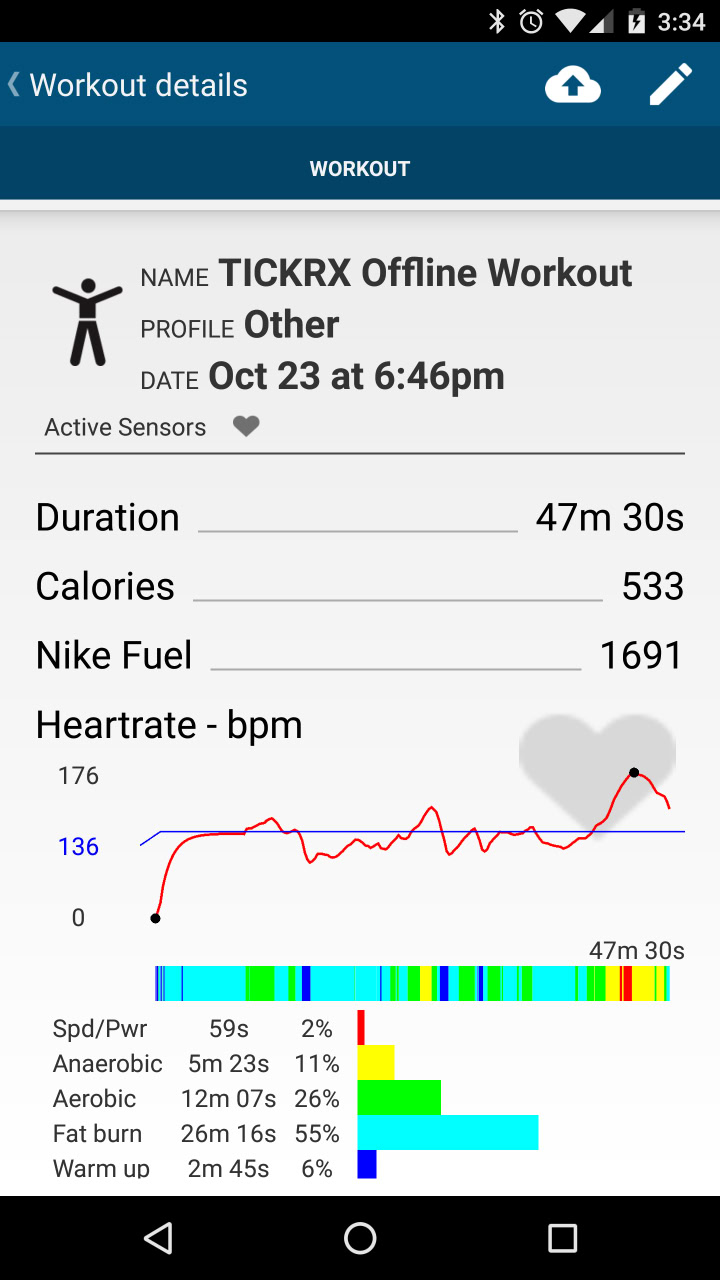Tap the Android home button
Image resolution: width=720 pixels, height=1280 pixels.
click(x=360, y=1238)
